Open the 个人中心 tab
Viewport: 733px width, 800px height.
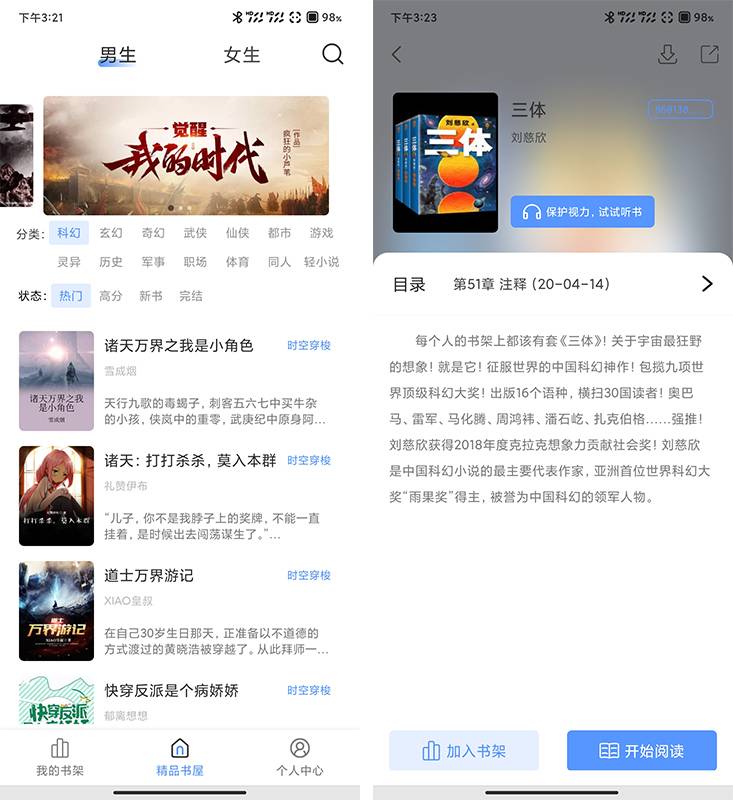pos(299,757)
